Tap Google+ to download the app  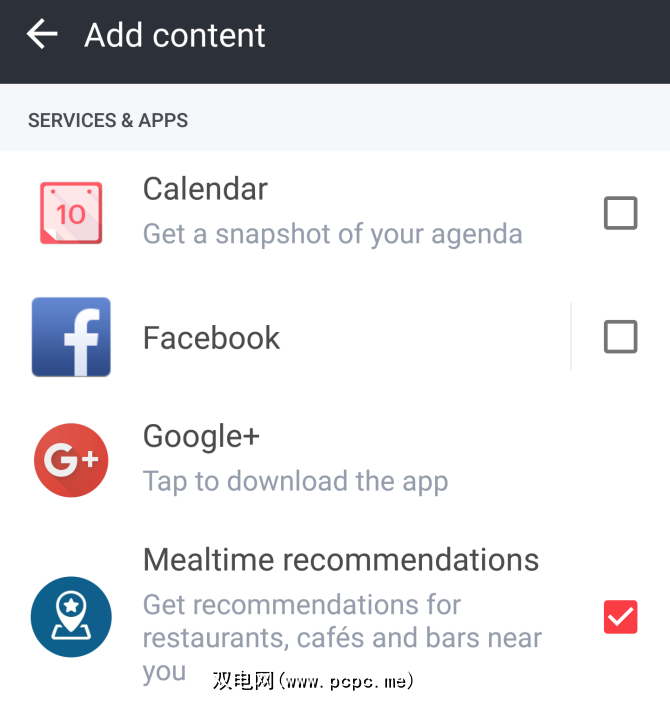pos(295,459)
